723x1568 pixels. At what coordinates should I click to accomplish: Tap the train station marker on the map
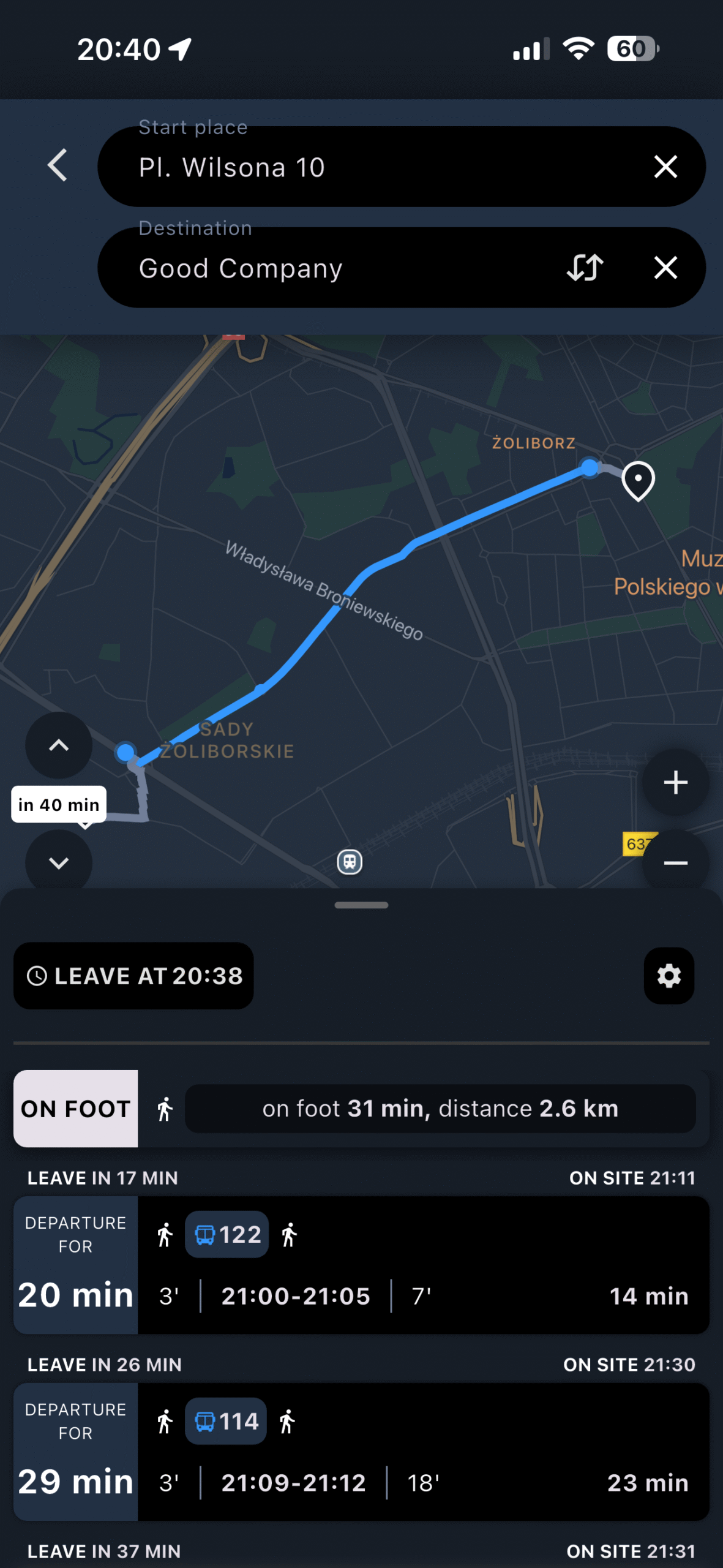tap(350, 862)
